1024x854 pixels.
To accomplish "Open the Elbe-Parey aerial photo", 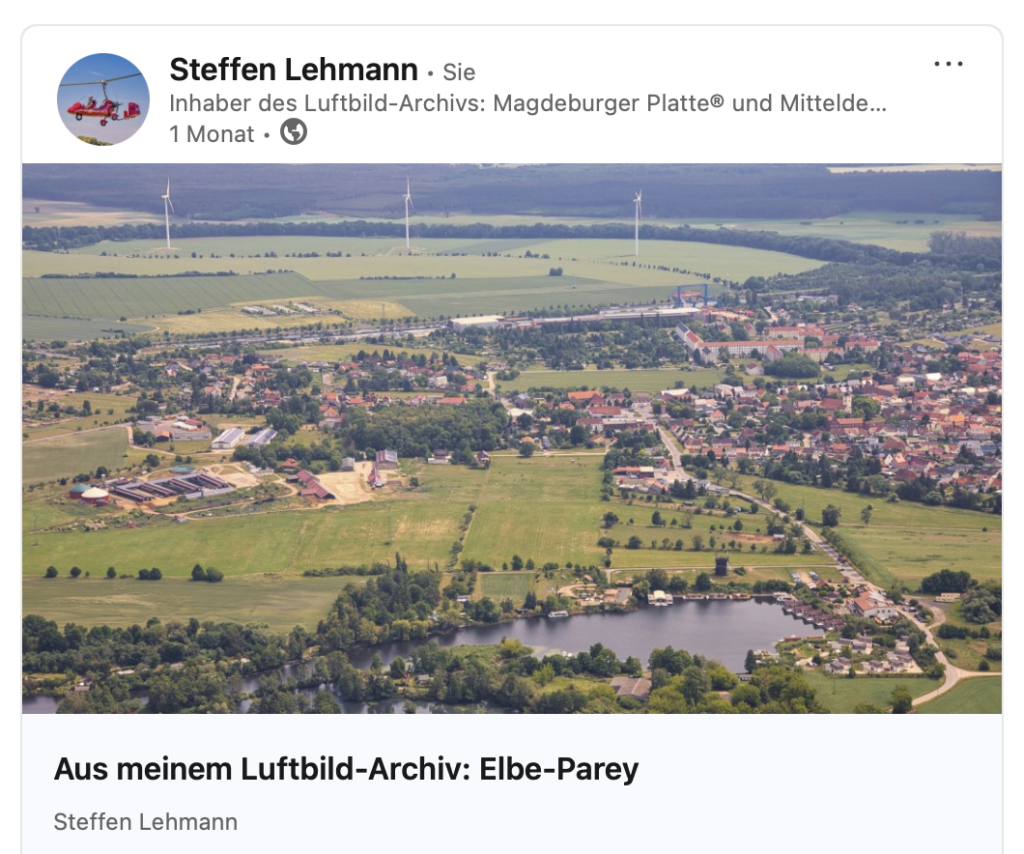I will coord(511,438).
